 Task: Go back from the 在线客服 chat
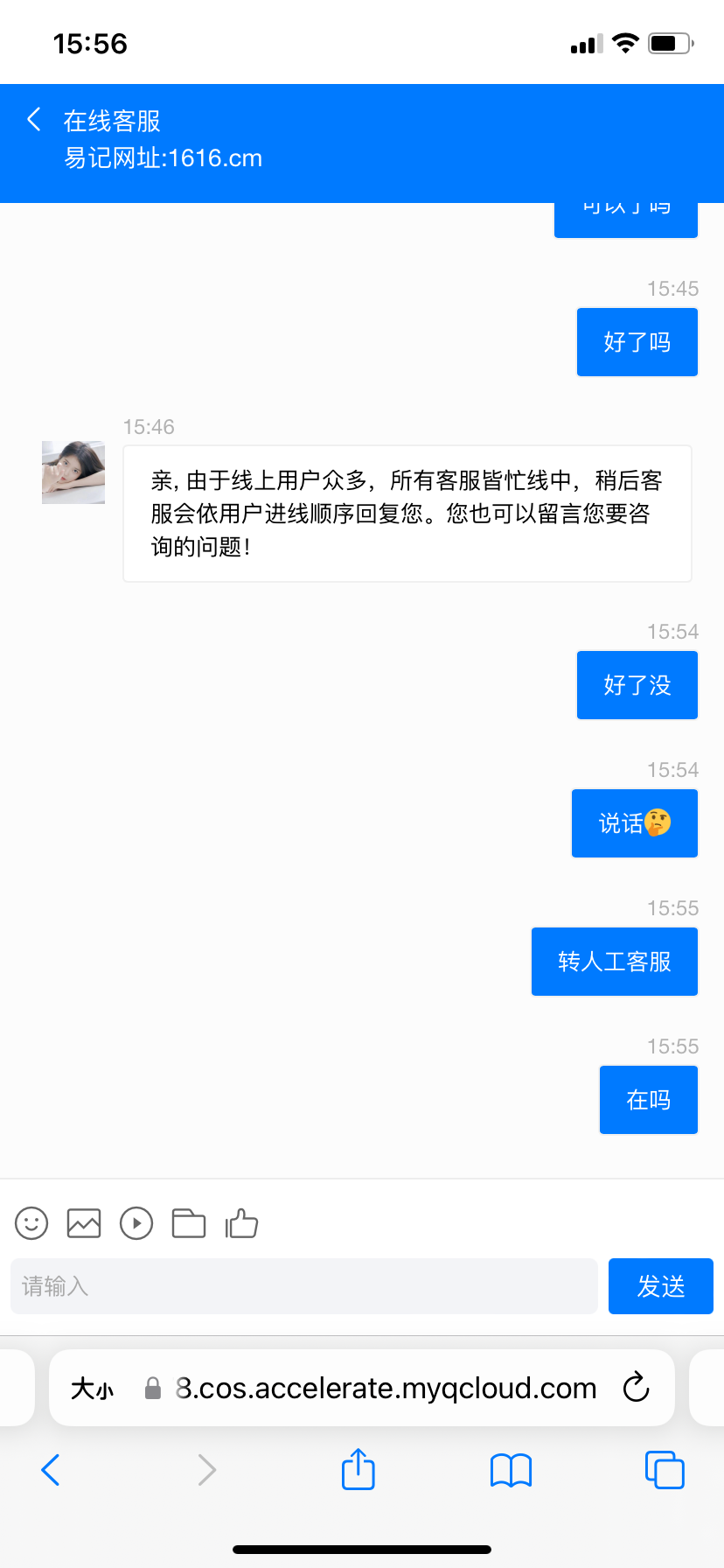click(x=35, y=120)
